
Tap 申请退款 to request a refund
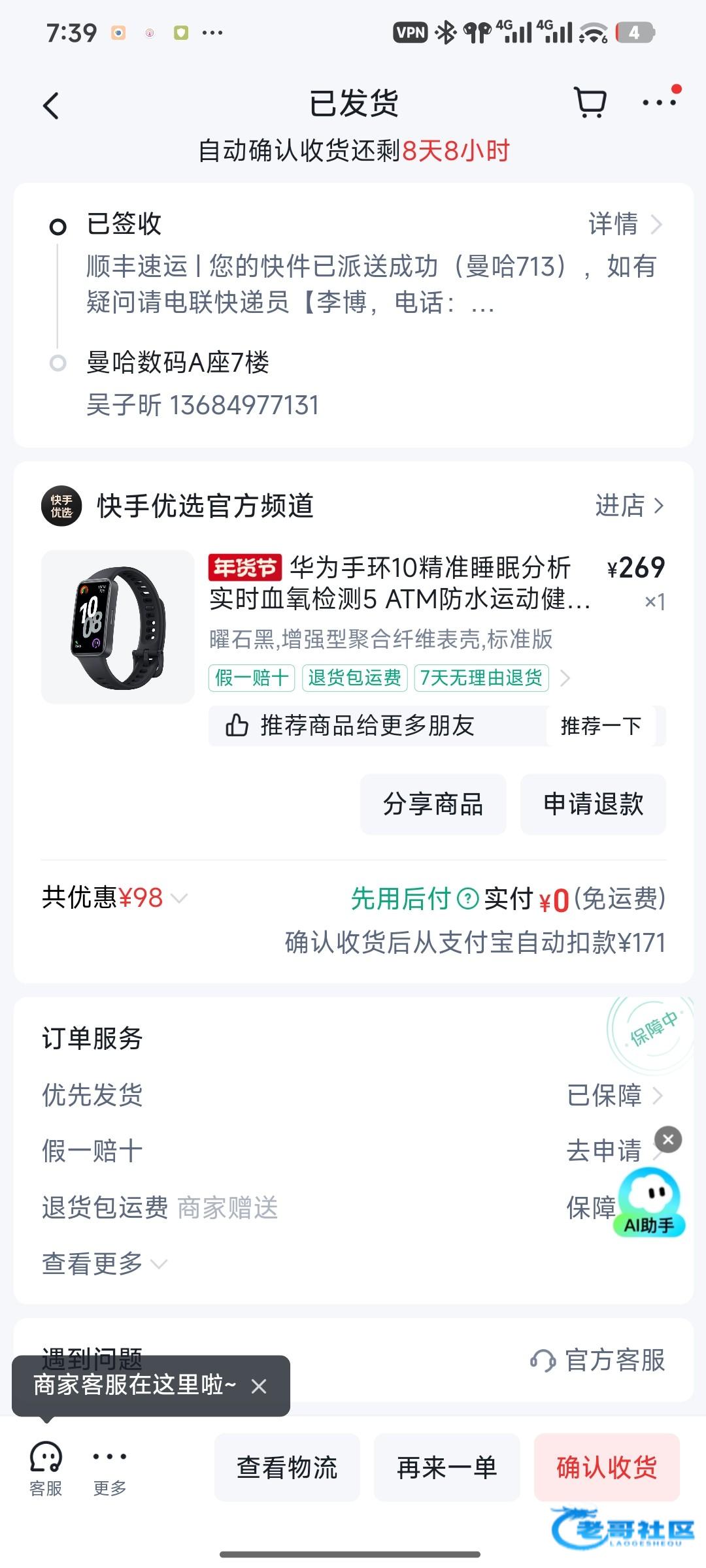pyautogui.click(x=593, y=804)
